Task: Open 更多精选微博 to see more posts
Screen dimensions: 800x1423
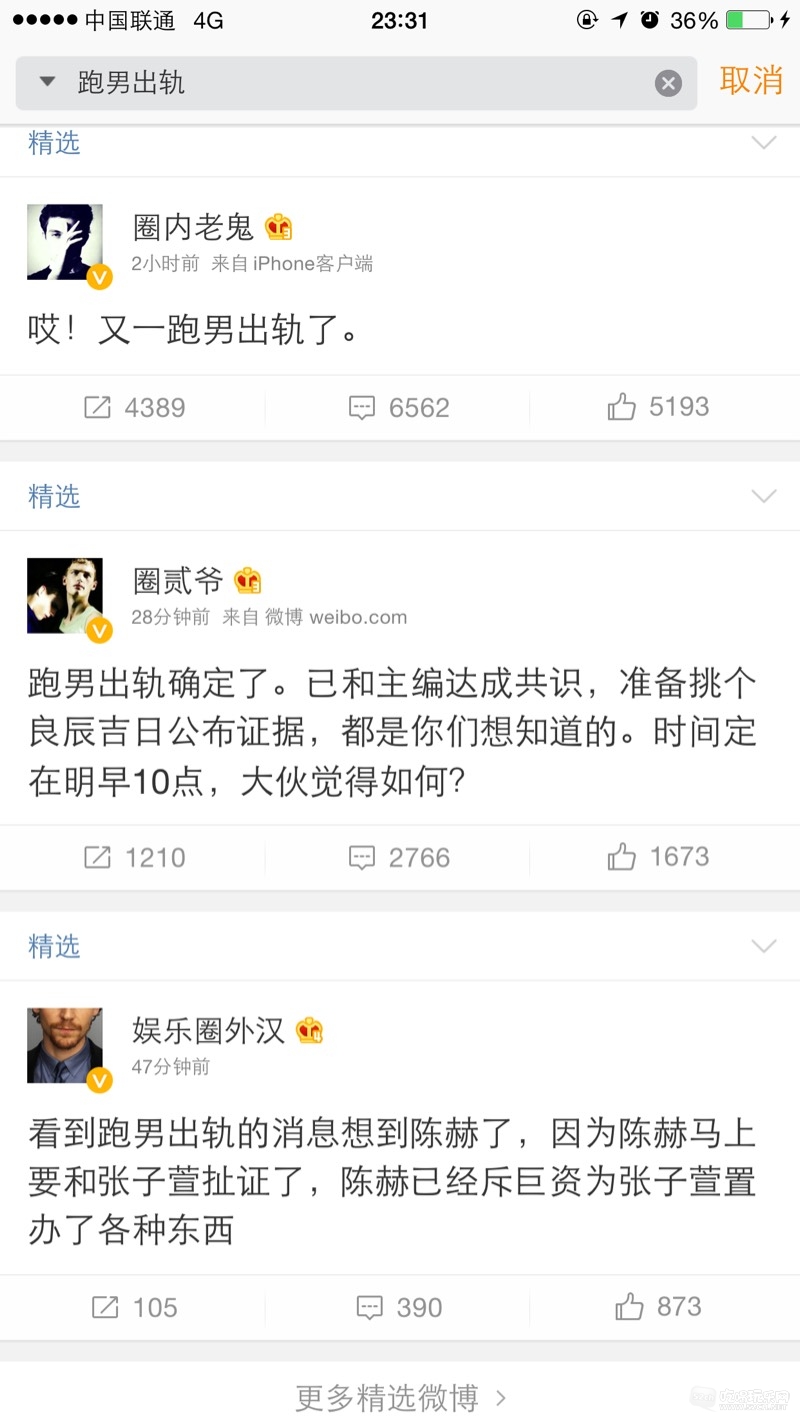Action: 400,1397
